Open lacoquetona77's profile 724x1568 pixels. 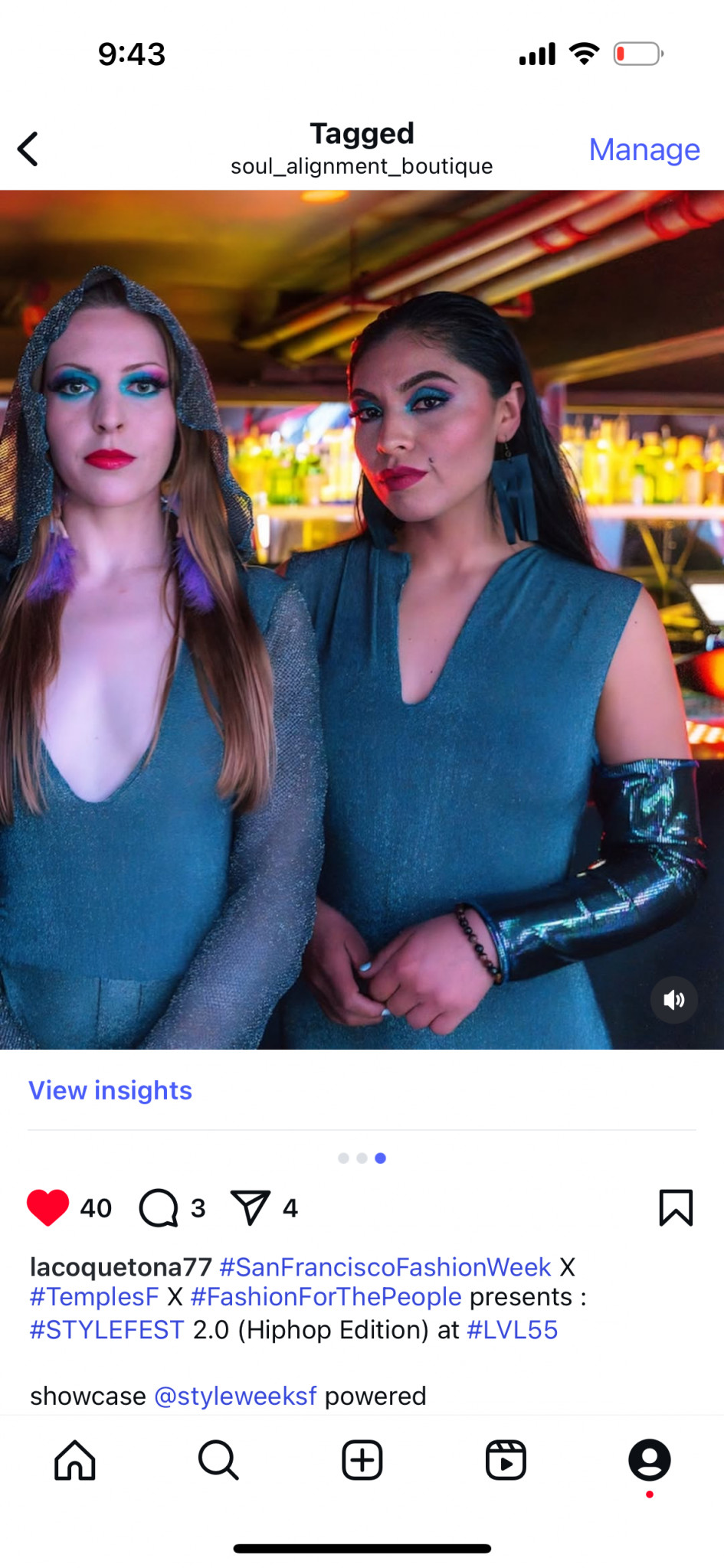pyautogui.click(x=120, y=1267)
